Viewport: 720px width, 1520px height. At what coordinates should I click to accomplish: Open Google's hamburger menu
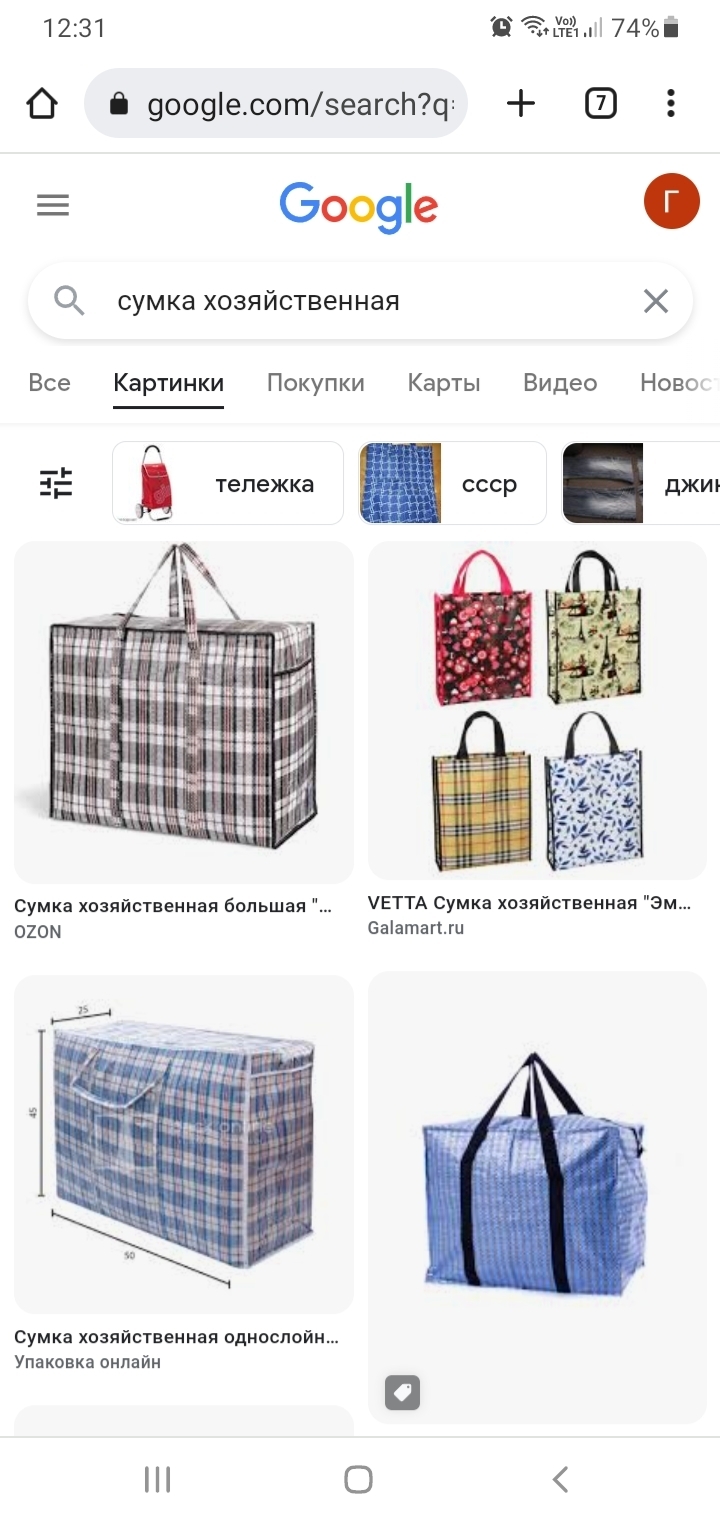click(53, 205)
